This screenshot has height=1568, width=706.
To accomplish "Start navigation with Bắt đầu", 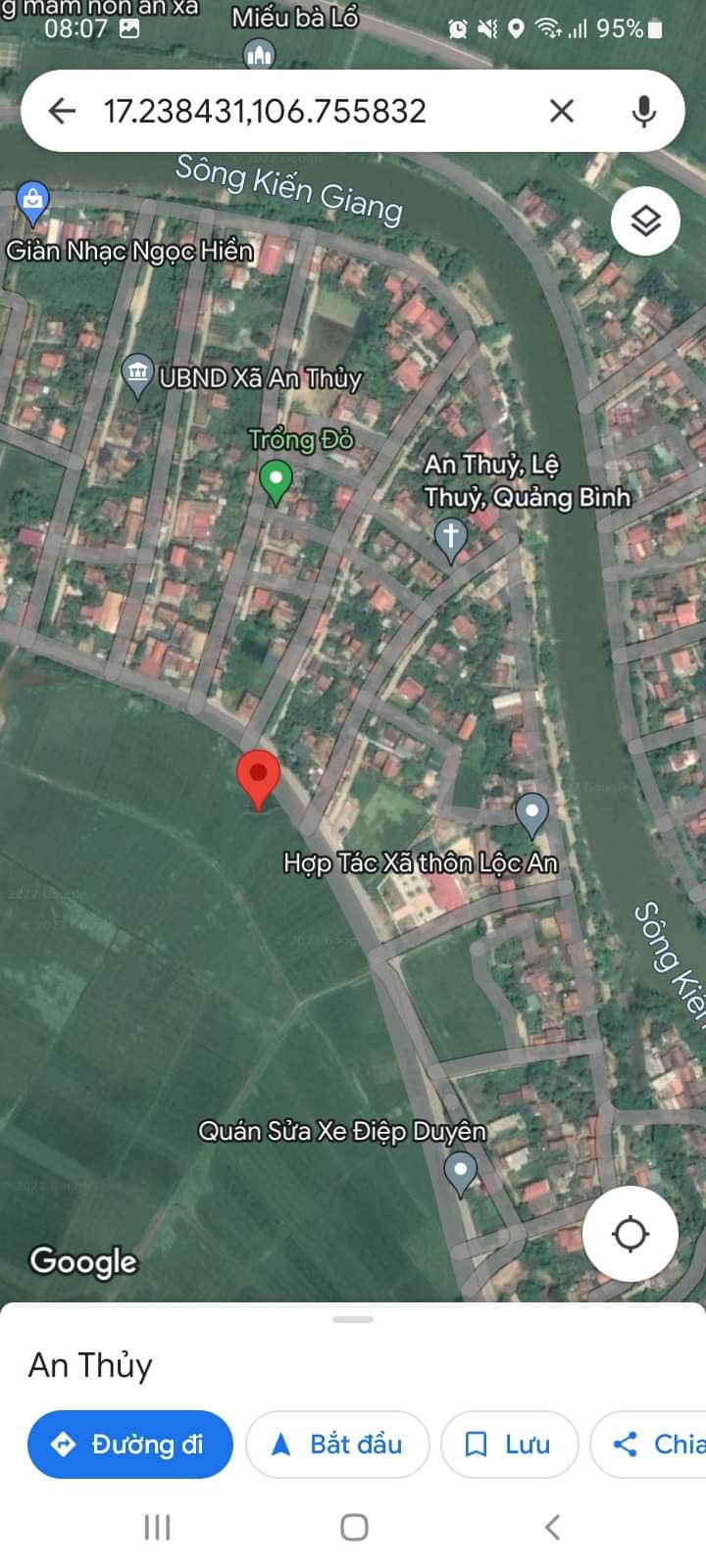I will tap(337, 1444).
